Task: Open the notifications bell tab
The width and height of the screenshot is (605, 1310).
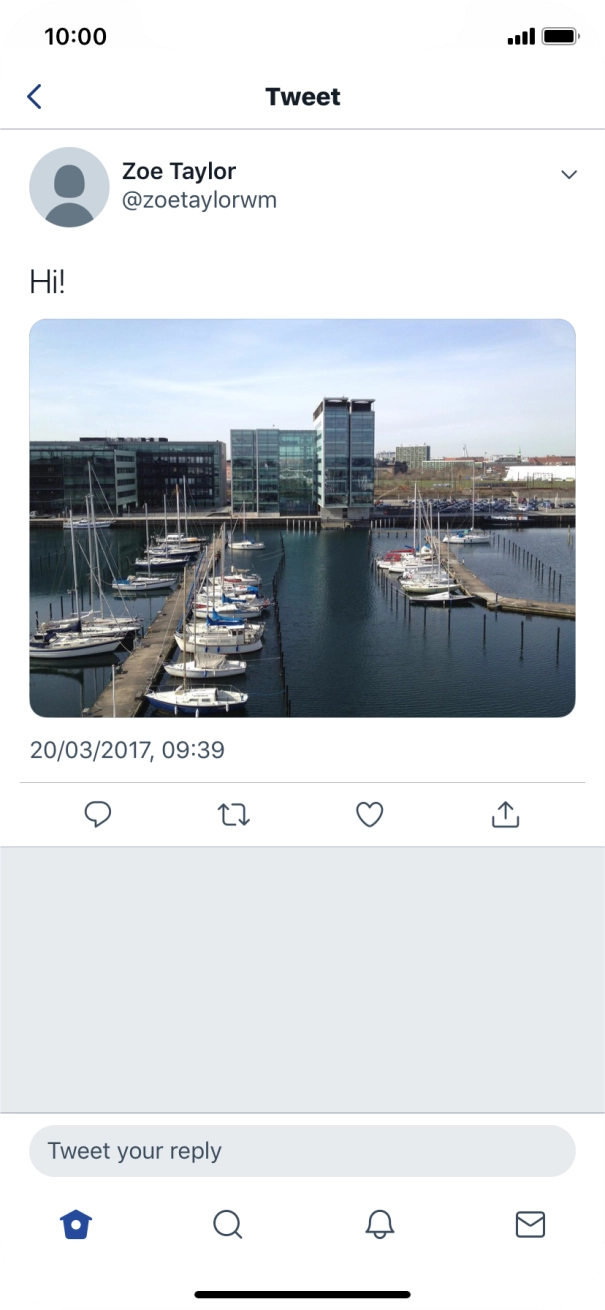Action: (380, 1224)
